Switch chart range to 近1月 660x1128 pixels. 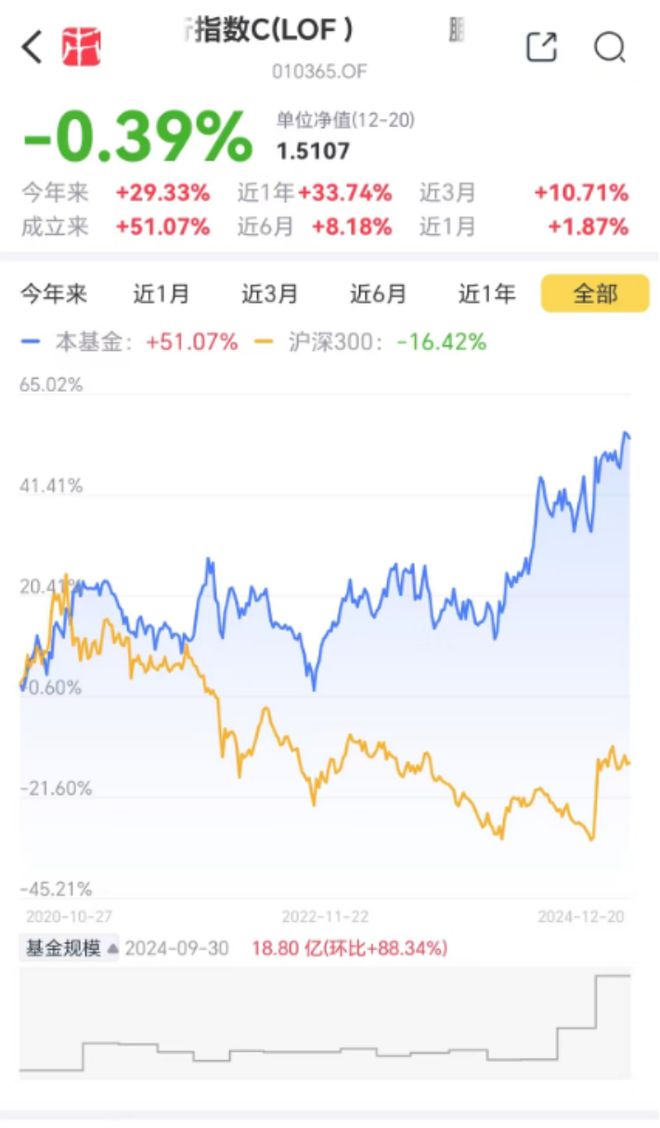161,294
